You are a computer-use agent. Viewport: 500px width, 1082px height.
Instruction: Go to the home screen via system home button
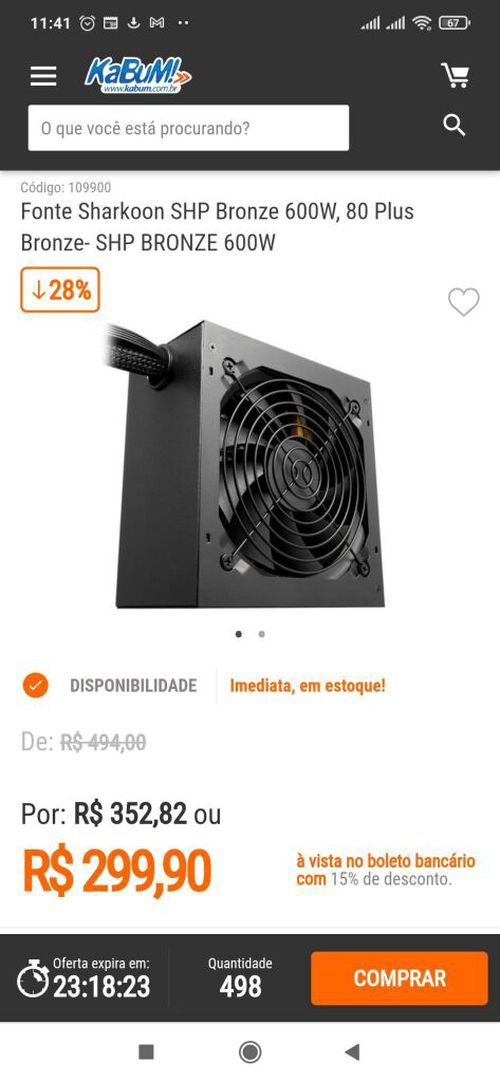tap(250, 1052)
